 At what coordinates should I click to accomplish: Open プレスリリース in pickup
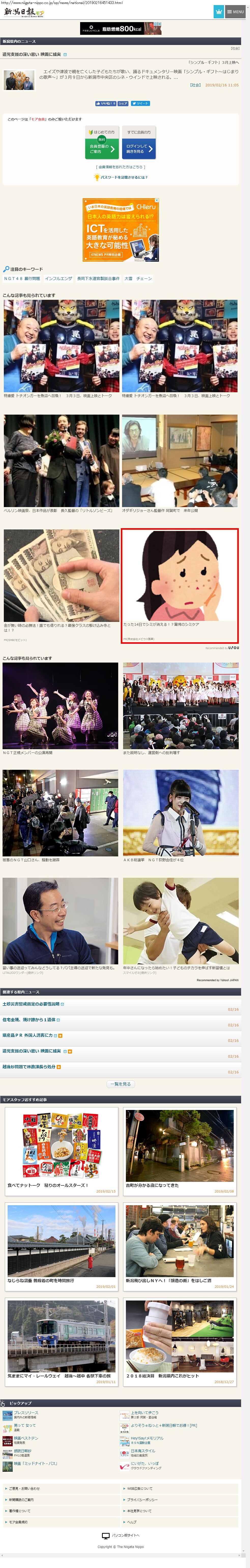[26, 1413]
